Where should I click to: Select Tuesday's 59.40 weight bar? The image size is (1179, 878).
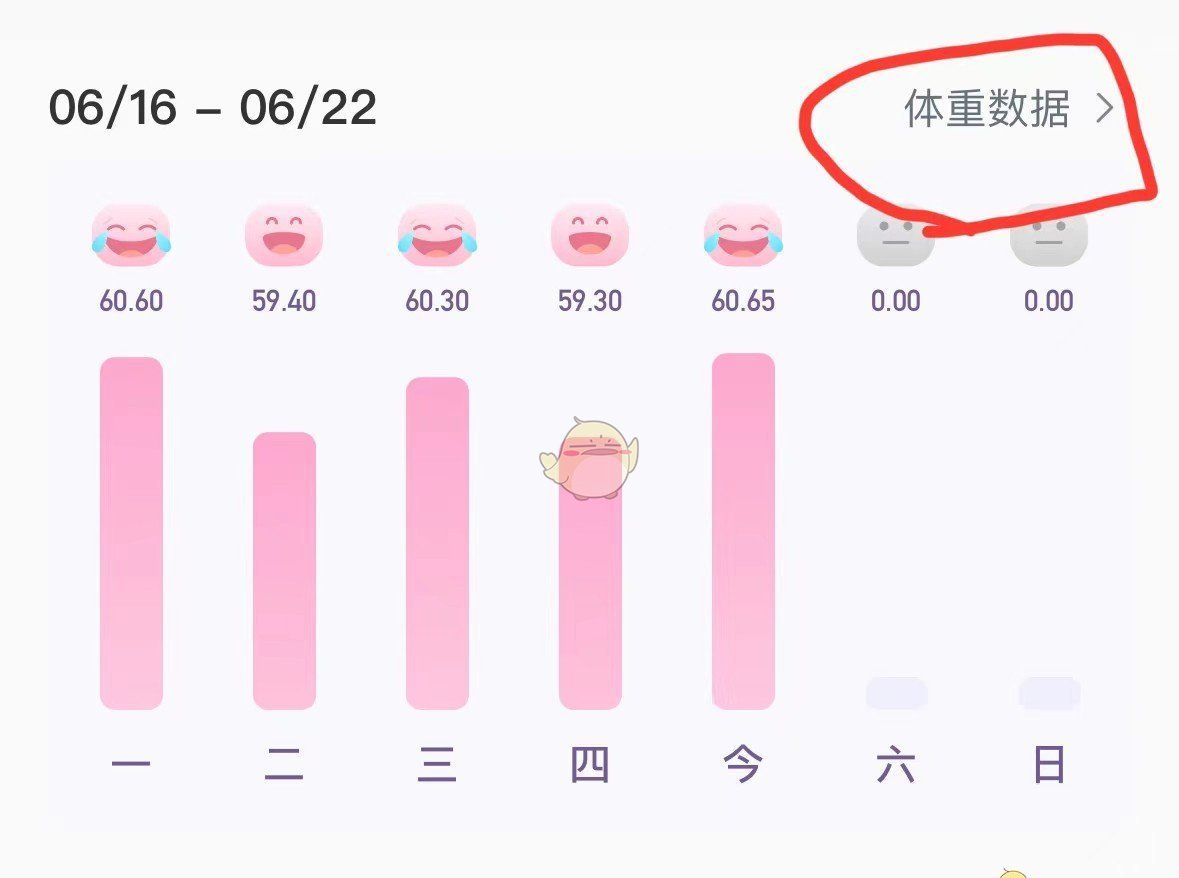point(284,570)
